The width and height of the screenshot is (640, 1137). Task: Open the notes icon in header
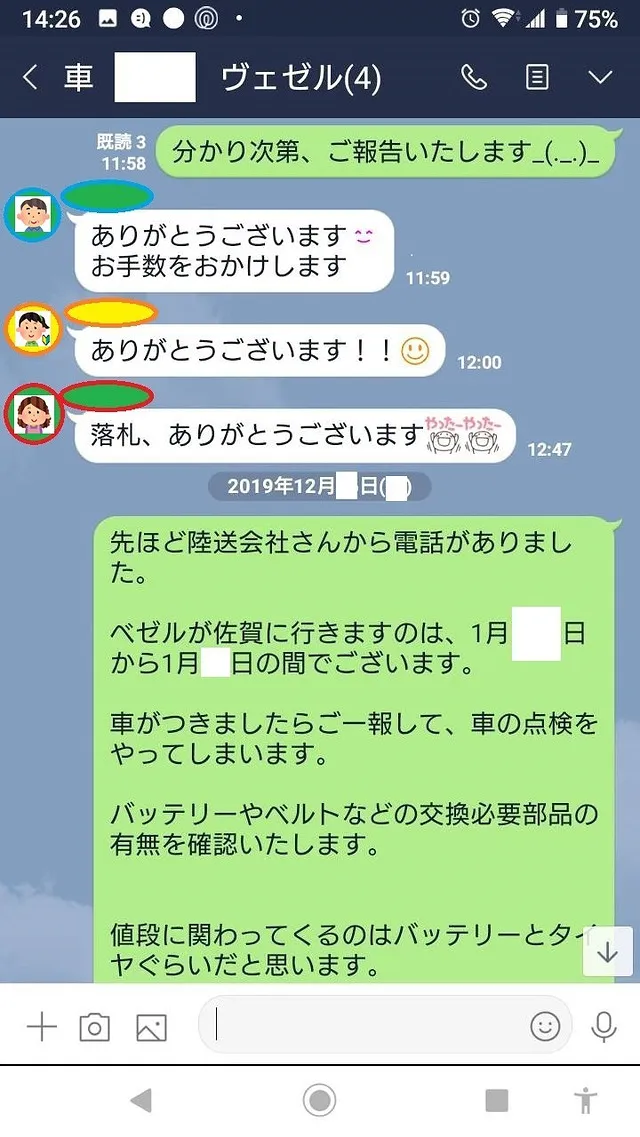[x=537, y=79]
